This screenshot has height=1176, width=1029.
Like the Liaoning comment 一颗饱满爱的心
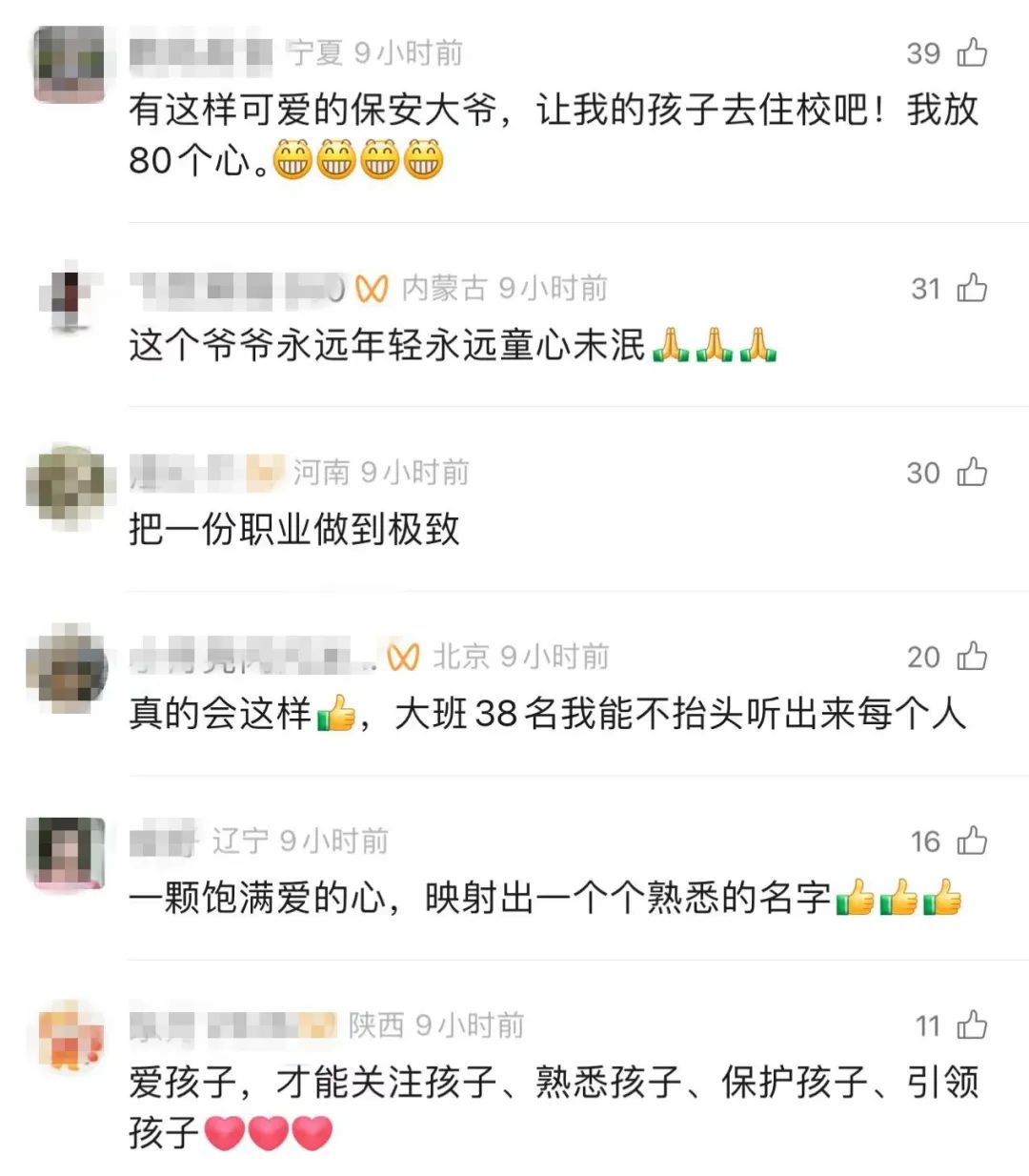(972, 841)
